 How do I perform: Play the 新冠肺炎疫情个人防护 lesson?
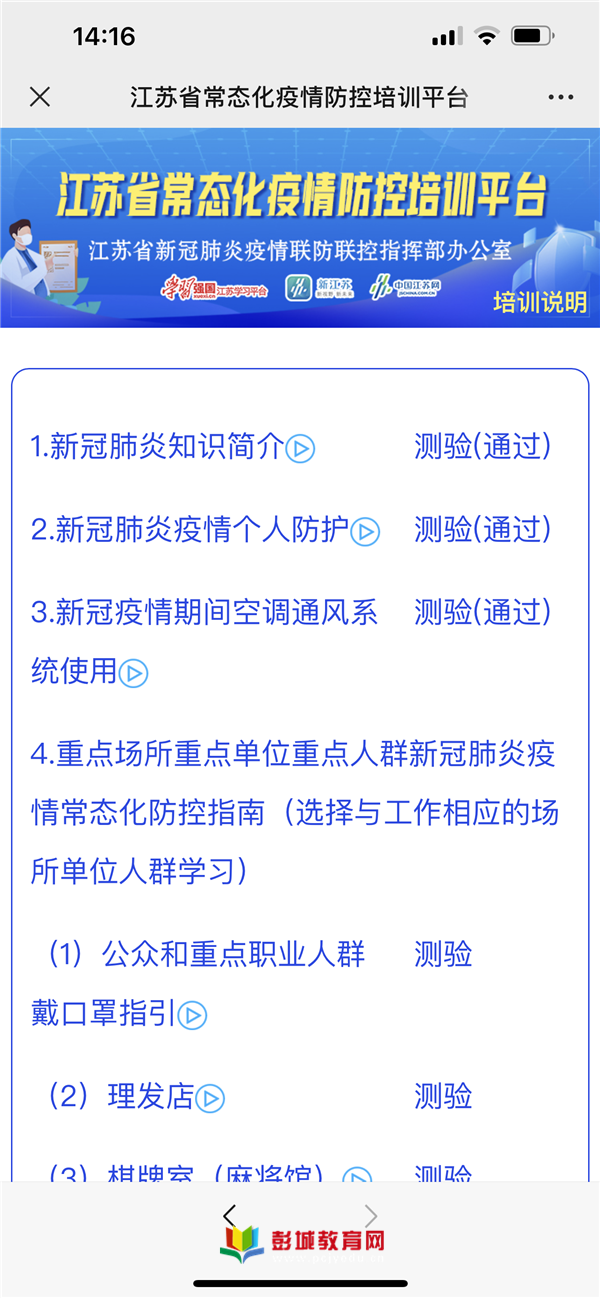point(365,532)
